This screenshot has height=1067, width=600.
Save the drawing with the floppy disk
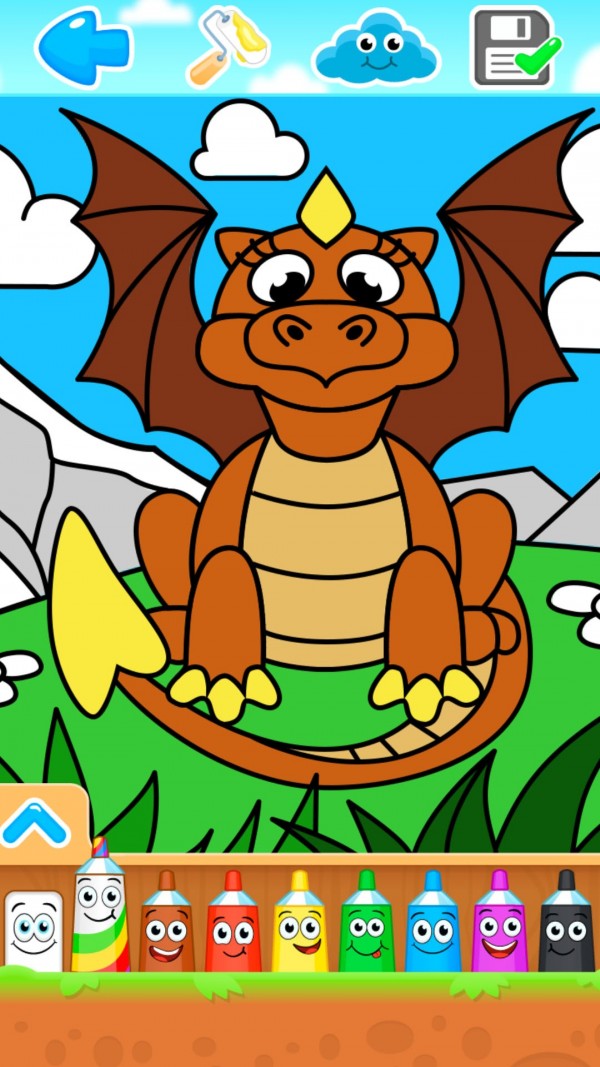(514, 47)
